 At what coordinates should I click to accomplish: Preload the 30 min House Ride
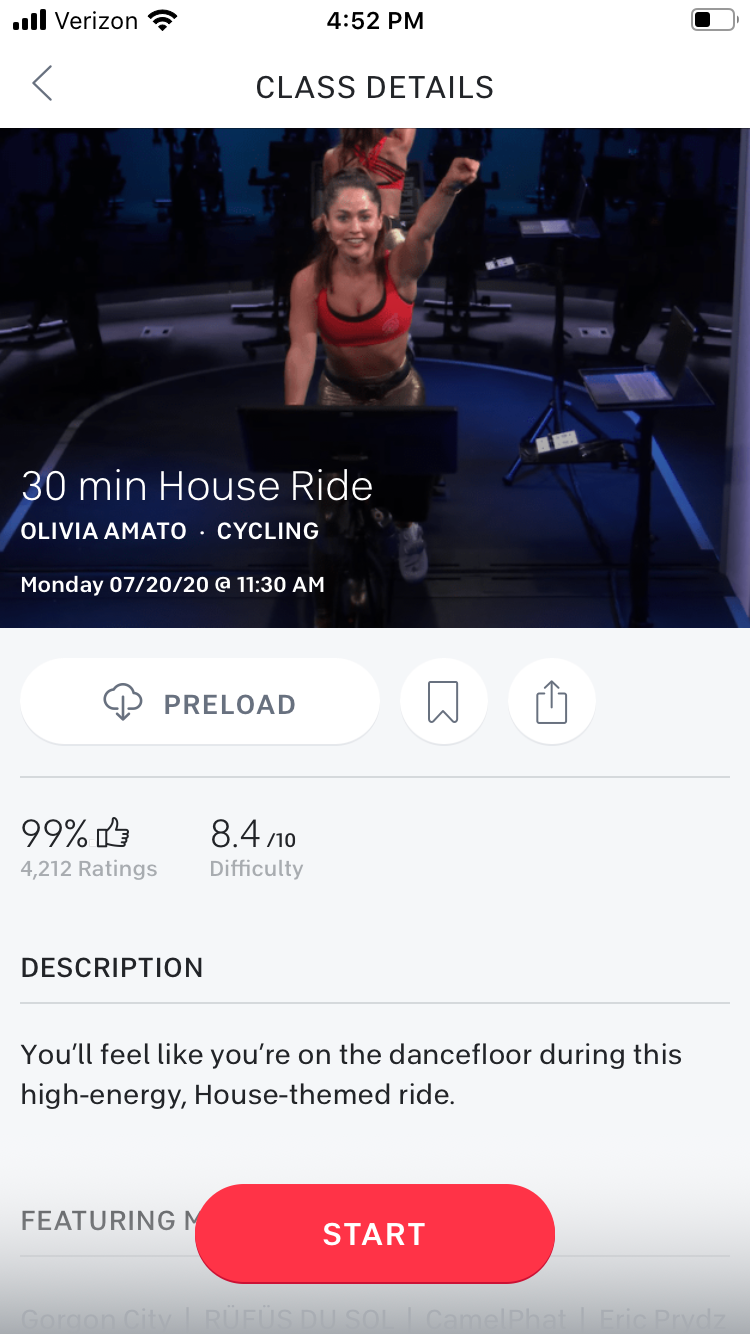(200, 703)
